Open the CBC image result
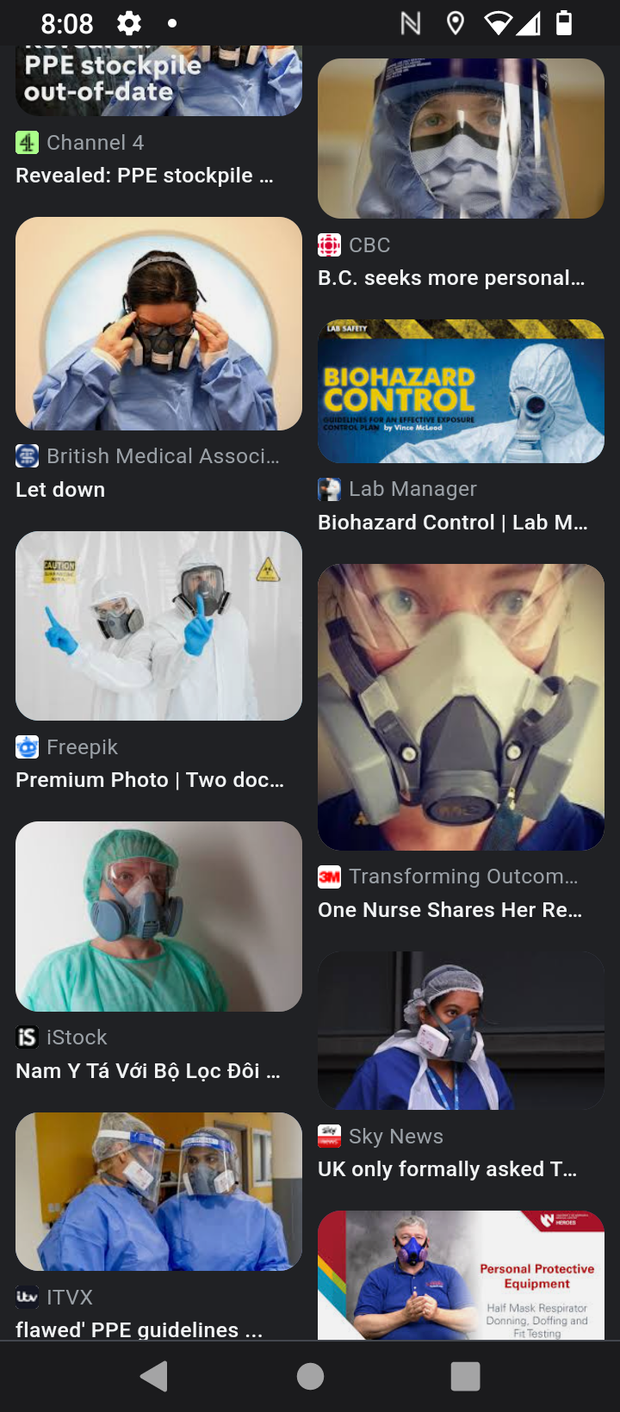The image size is (620, 1412). 460,138
